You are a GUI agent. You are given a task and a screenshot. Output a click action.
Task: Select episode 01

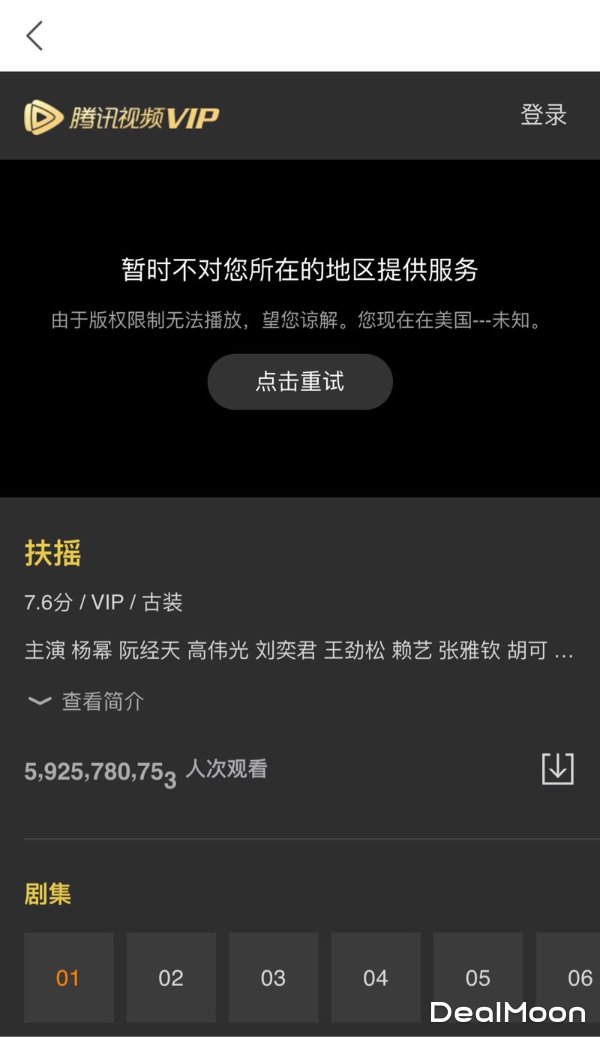[68, 977]
